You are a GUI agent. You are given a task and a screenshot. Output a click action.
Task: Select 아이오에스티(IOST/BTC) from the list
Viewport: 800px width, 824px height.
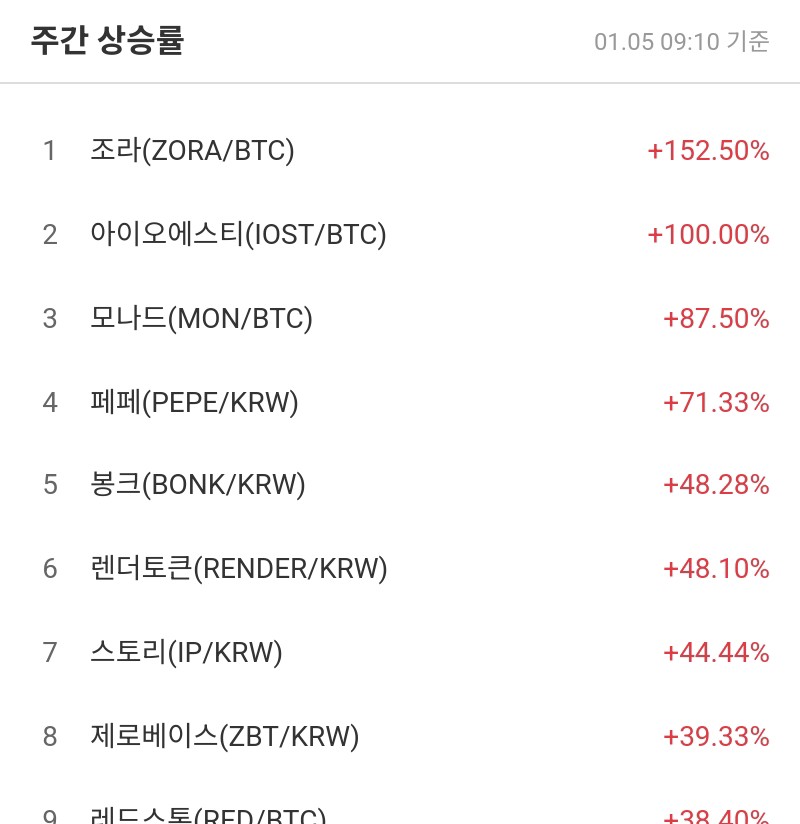[237, 235]
